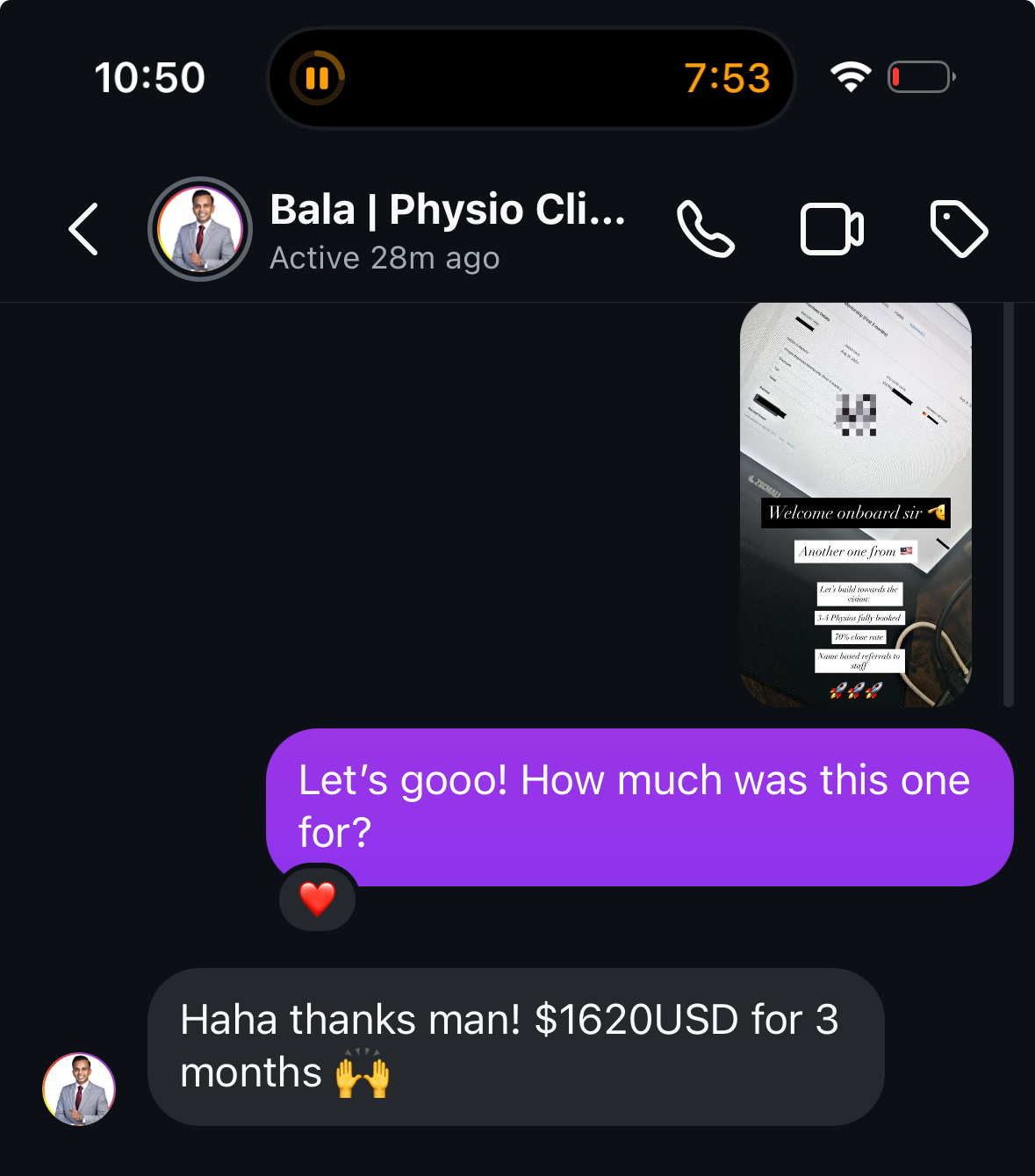This screenshot has height=1176, width=1035.
Task: Open the Dynamic Island timer activity
Action: click(530, 78)
